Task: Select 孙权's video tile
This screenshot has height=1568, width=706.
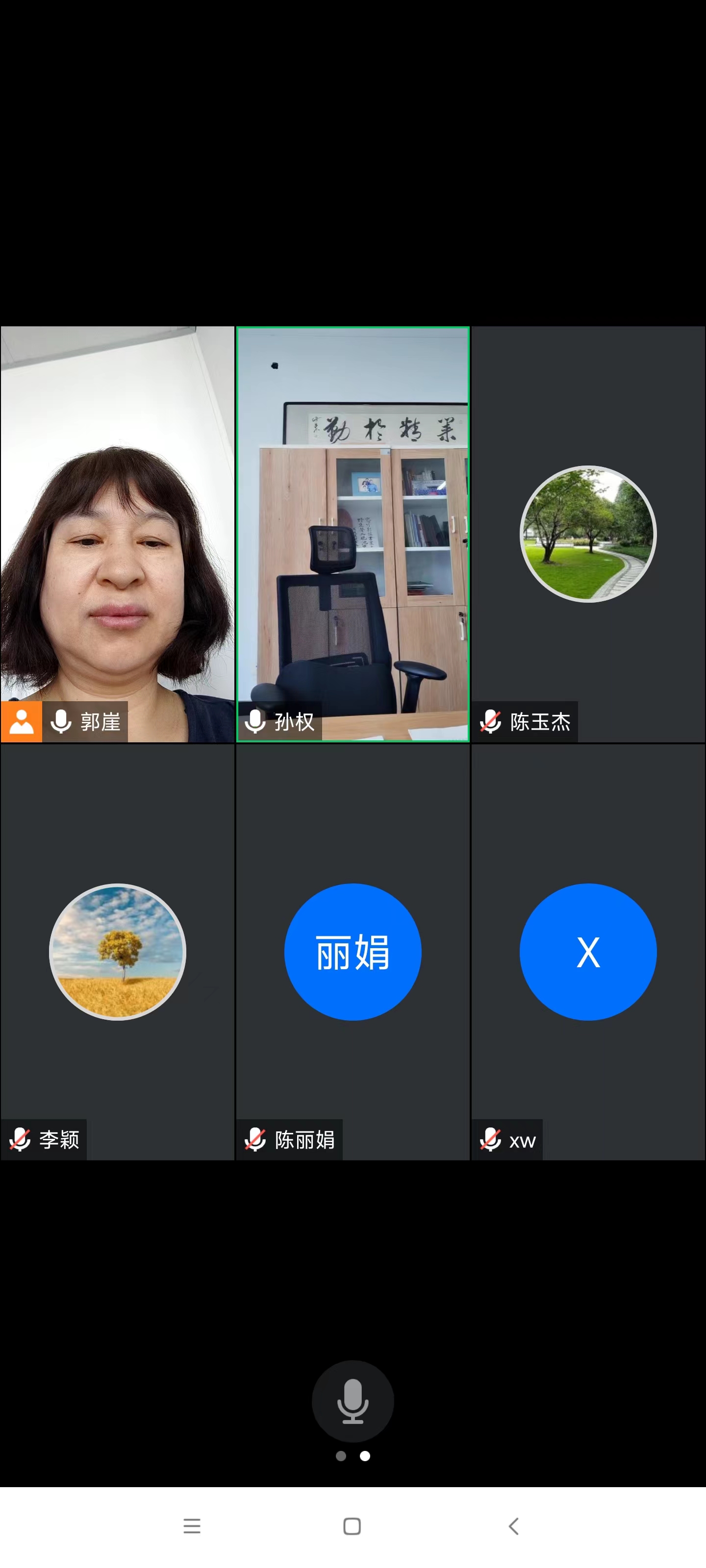Action: (x=353, y=534)
